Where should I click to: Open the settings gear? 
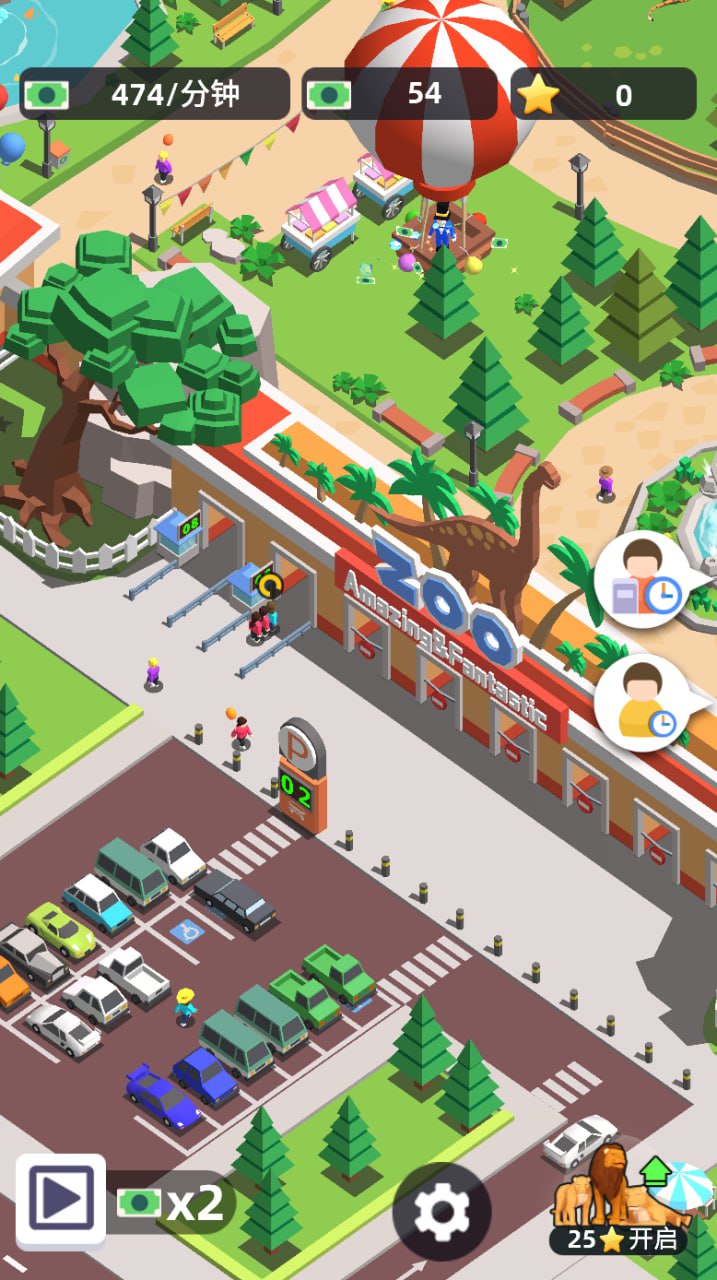tap(441, 1212)
